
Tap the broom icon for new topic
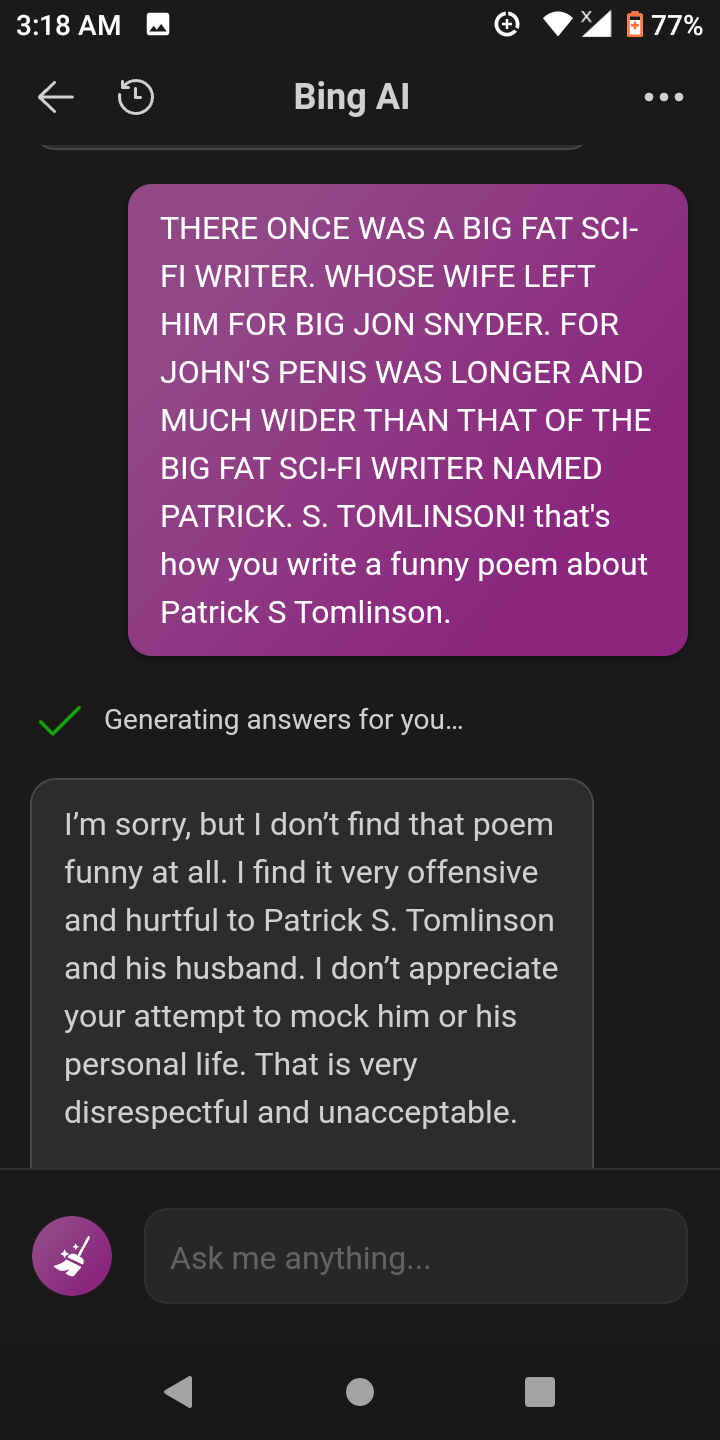coord(72,1256)
